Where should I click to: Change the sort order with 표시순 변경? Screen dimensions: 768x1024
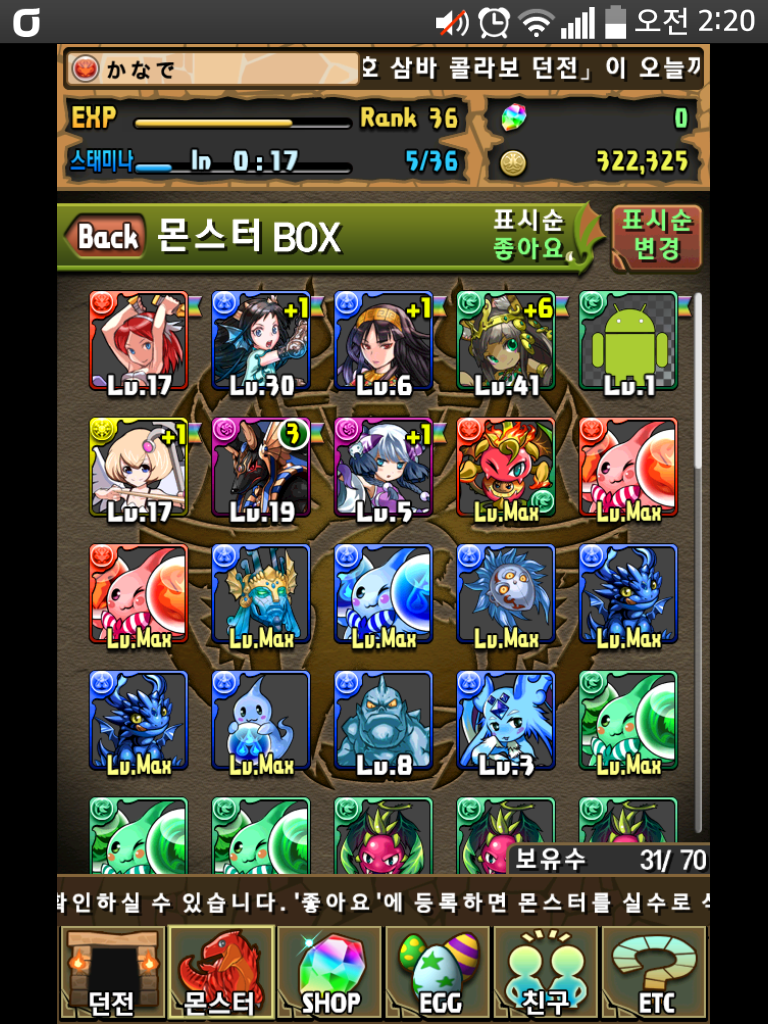tap(656, 237)
